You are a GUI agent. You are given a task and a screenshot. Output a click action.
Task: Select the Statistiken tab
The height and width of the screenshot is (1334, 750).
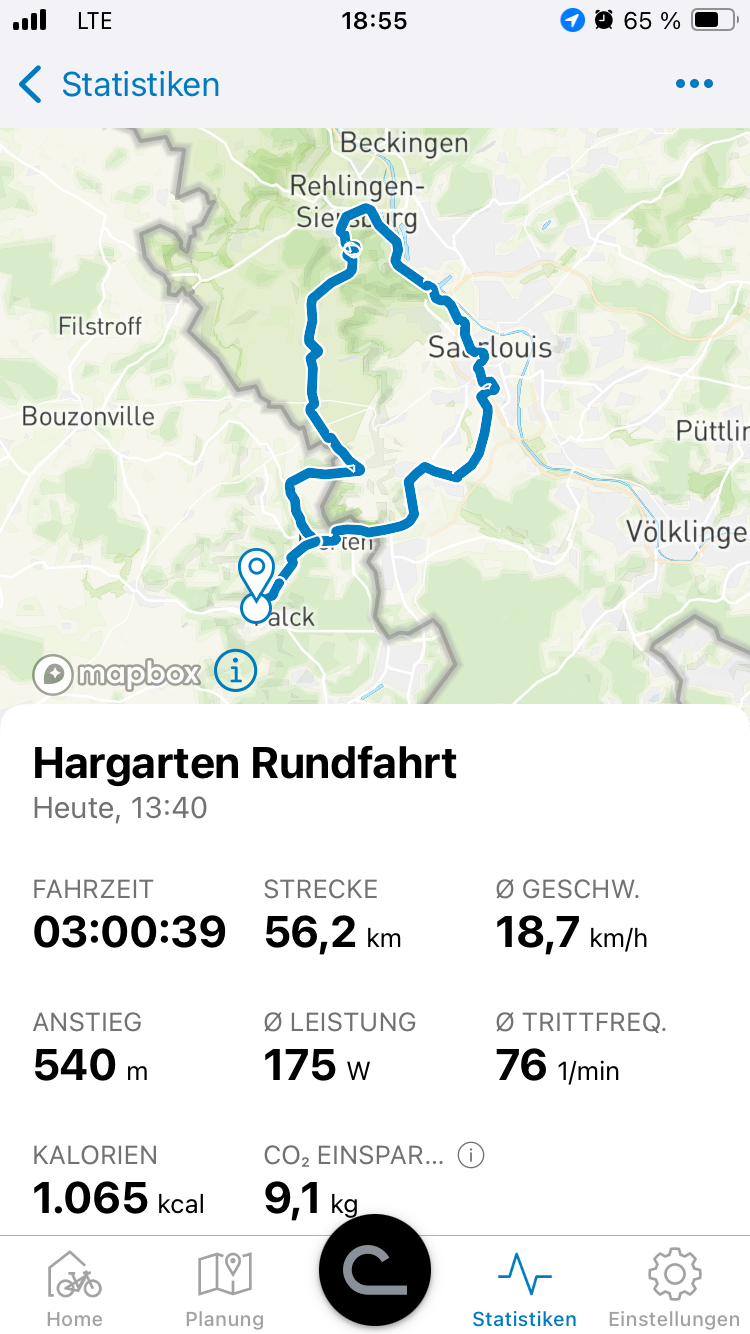524,1289
